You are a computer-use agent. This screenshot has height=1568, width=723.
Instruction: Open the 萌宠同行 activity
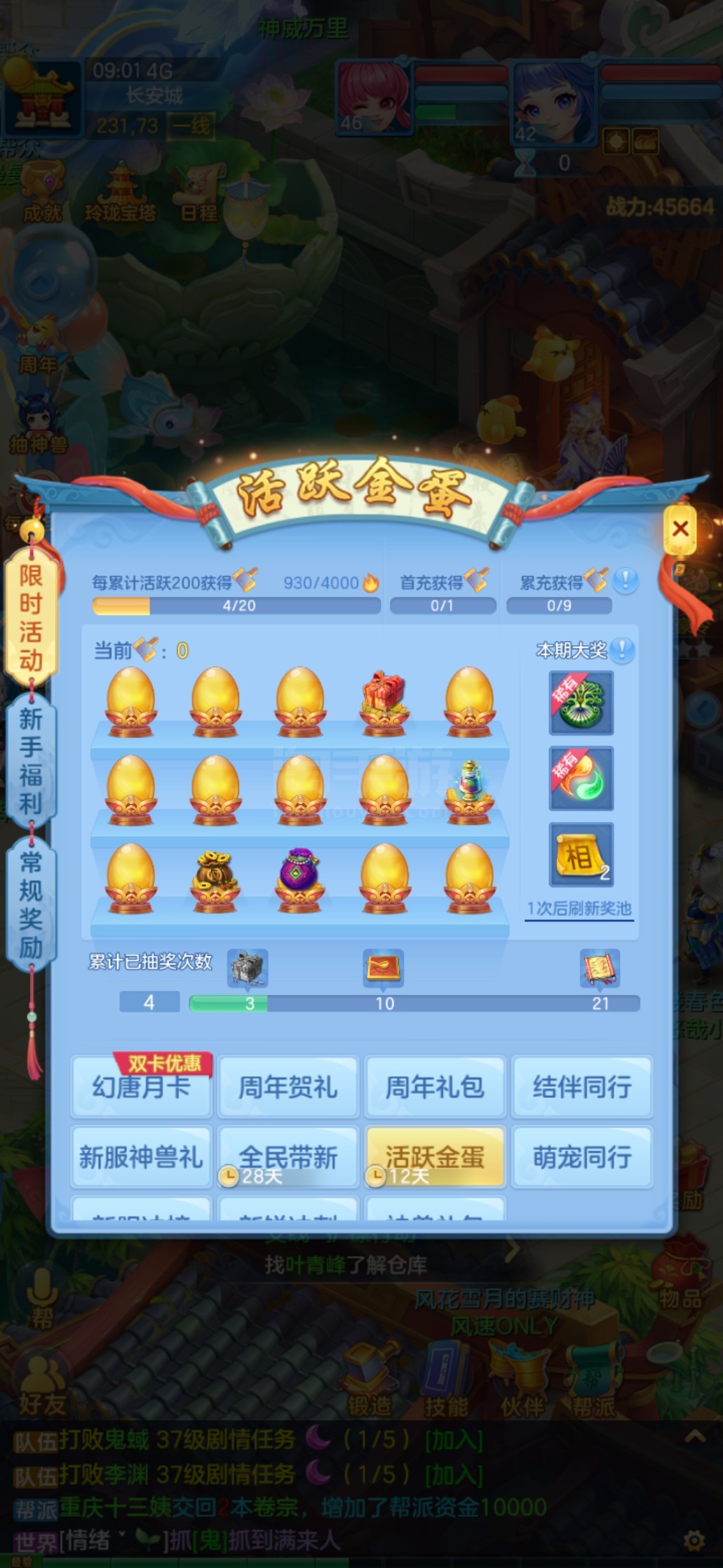pos(582,1157)
